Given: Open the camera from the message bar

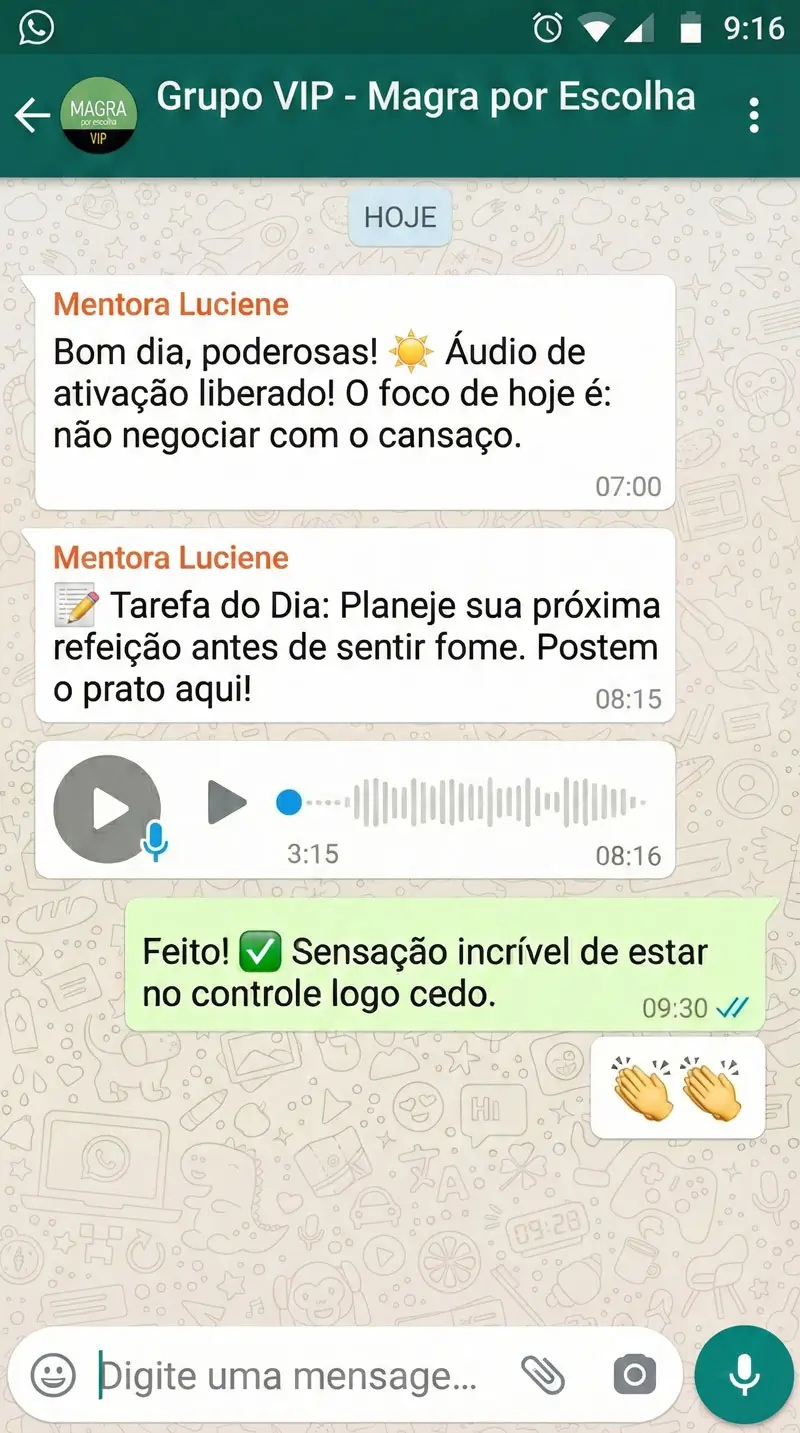Looking at the screenshot, I should [637, 1375].
